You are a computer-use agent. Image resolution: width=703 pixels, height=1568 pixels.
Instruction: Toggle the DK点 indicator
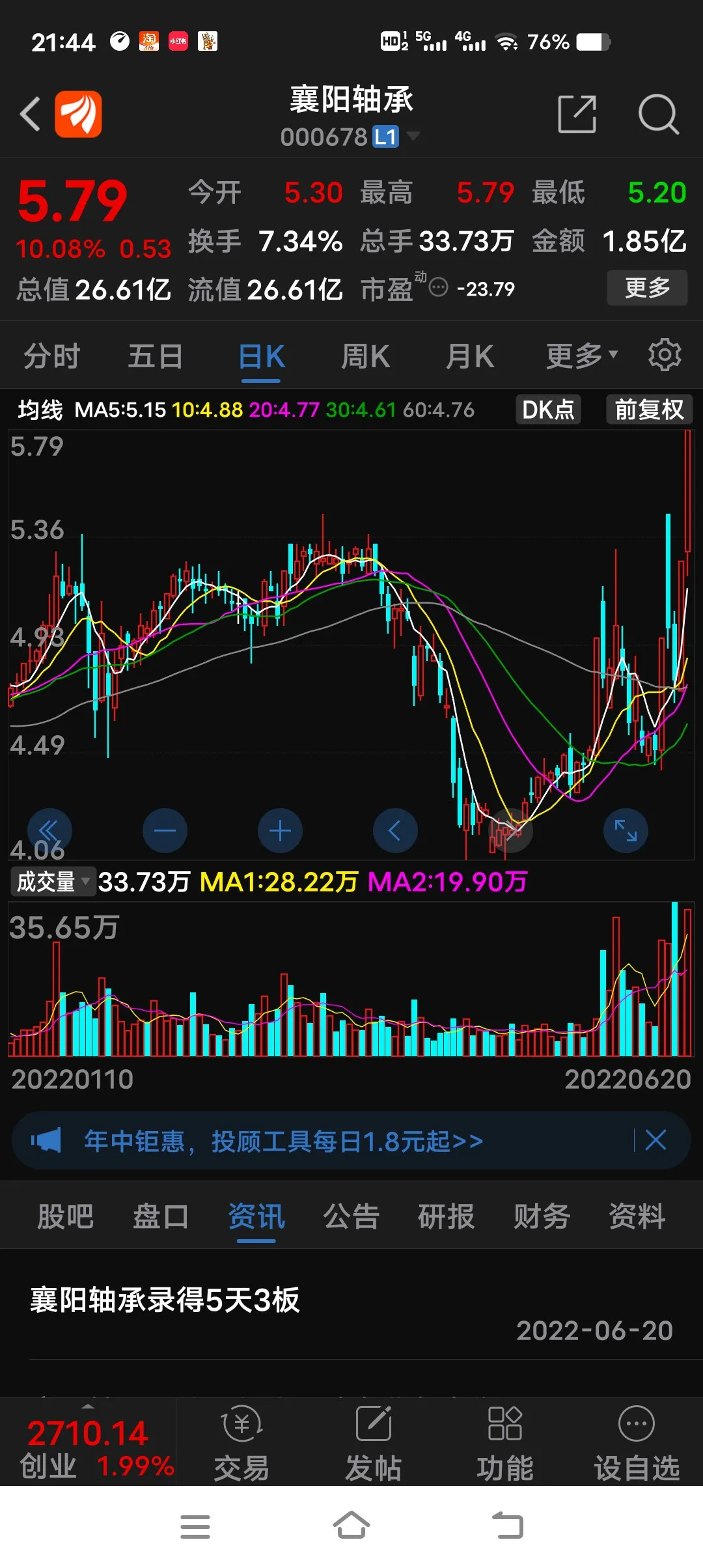(x=548, y=410)
